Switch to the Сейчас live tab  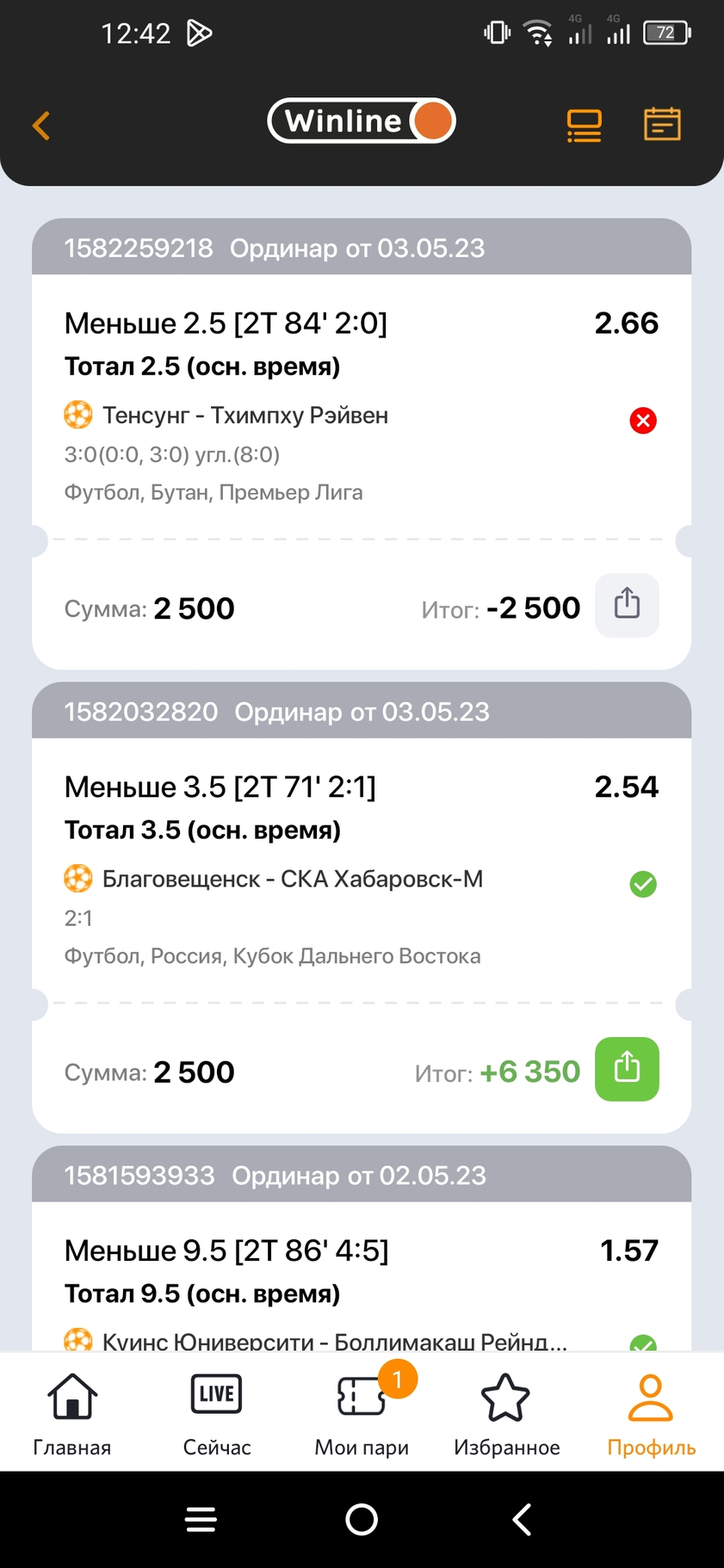point(217,1413)
